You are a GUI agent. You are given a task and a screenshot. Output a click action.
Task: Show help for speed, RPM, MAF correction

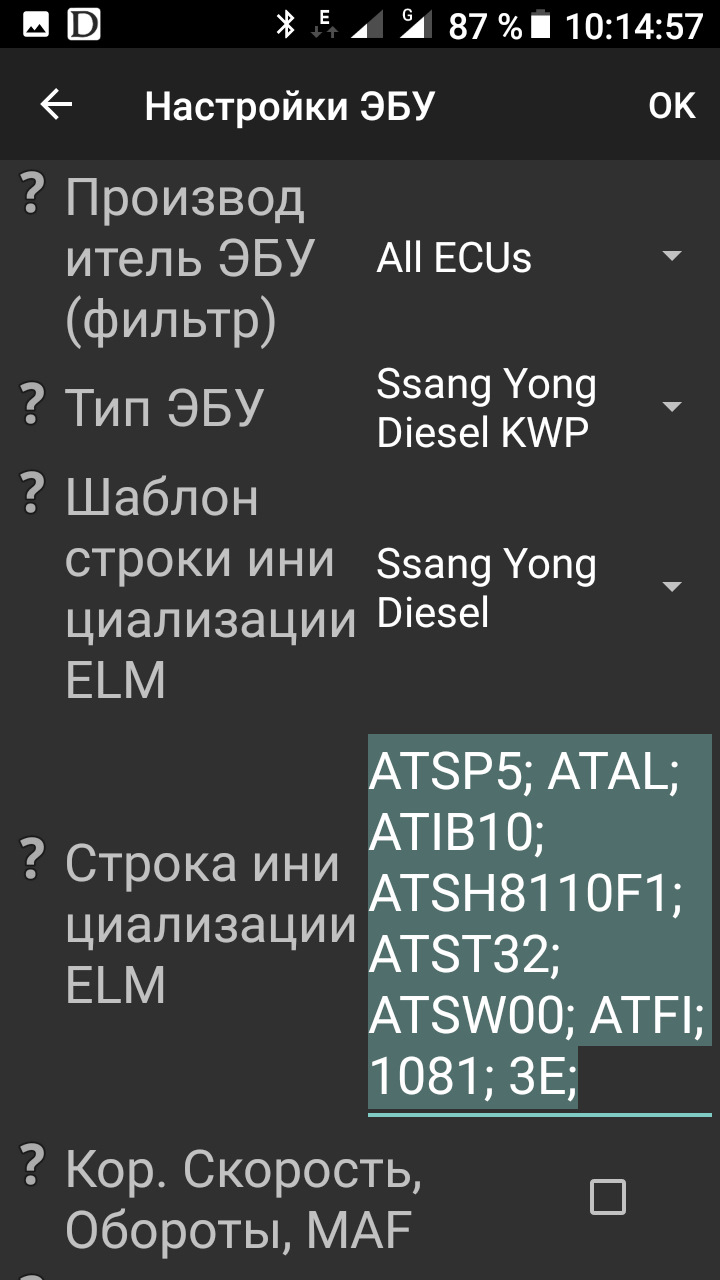pyautogui.click(x=32, y=1163)
